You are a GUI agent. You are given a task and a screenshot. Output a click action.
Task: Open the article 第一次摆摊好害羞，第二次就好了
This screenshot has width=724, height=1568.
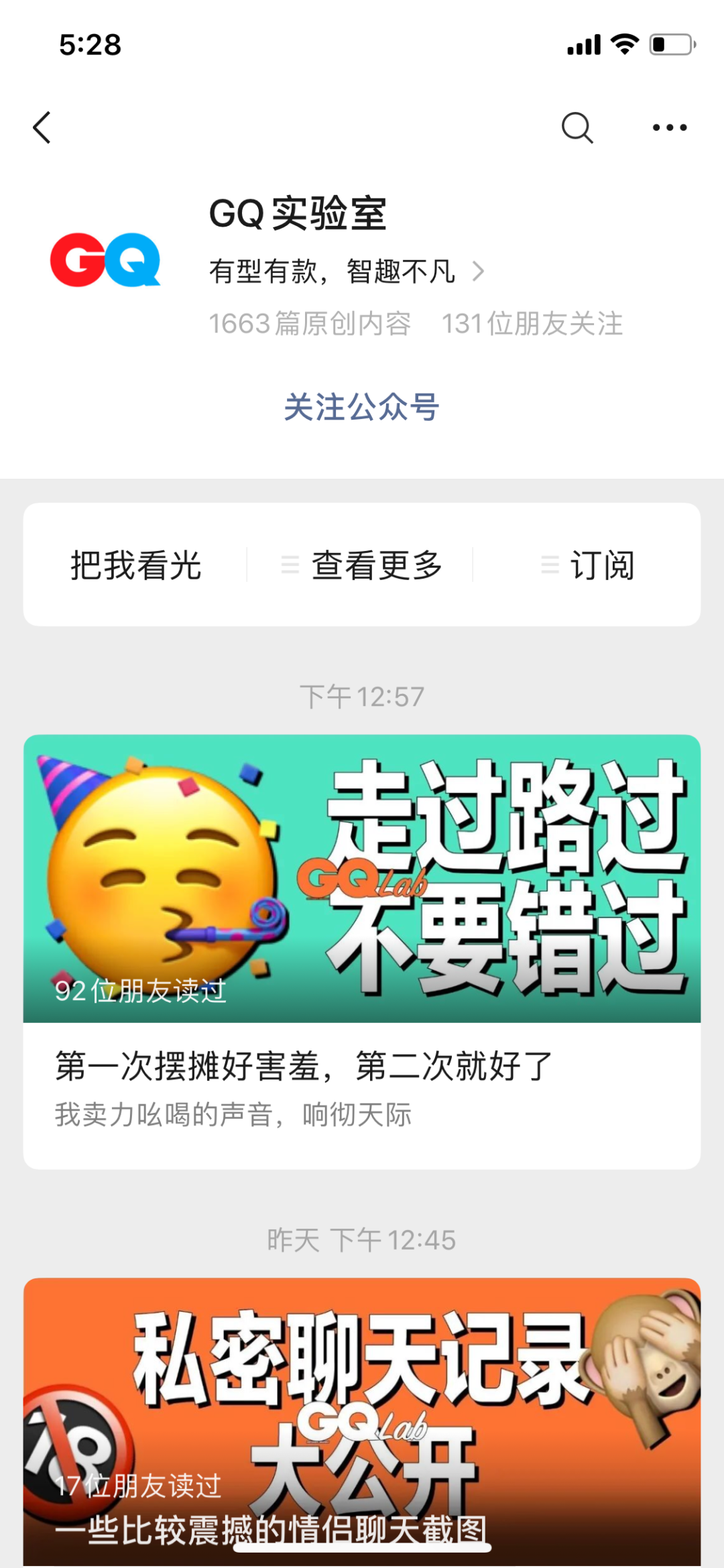click(x=304, y=1066)
